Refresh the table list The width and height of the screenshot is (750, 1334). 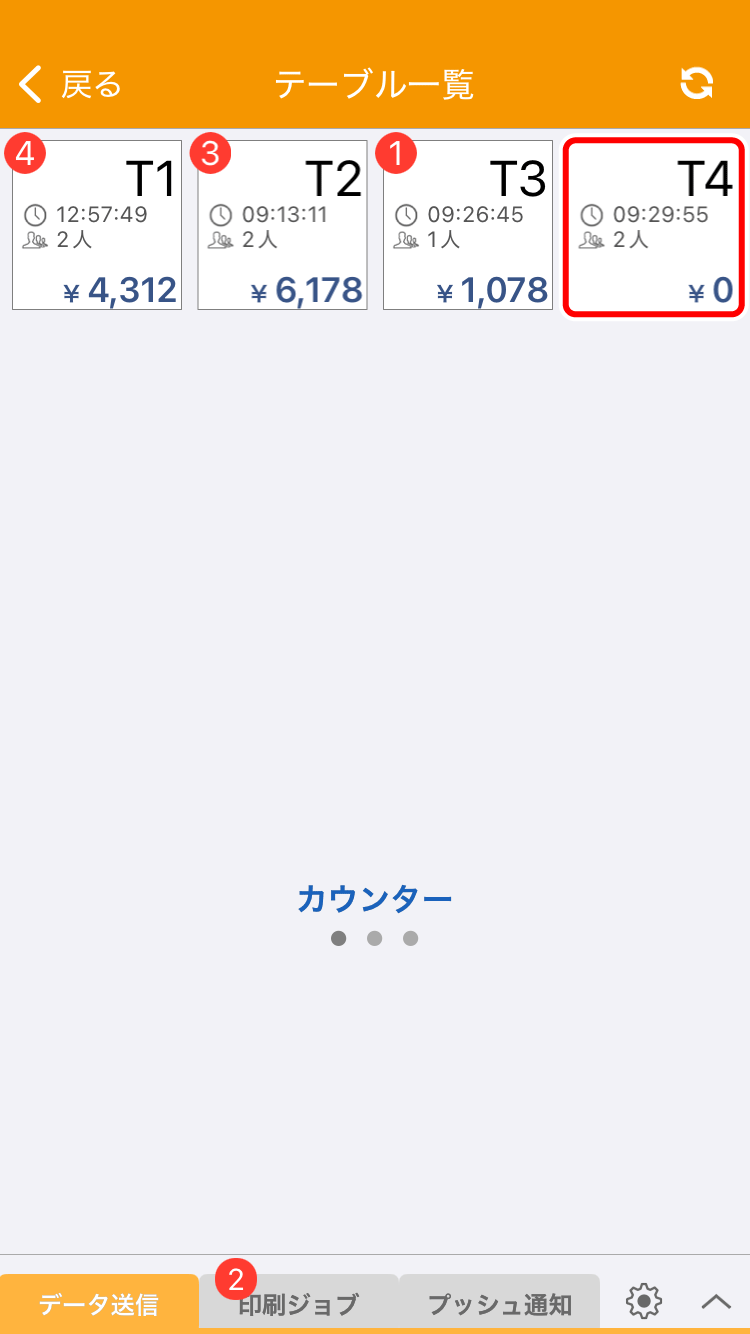pyautogui.click(x=697, y=83)
